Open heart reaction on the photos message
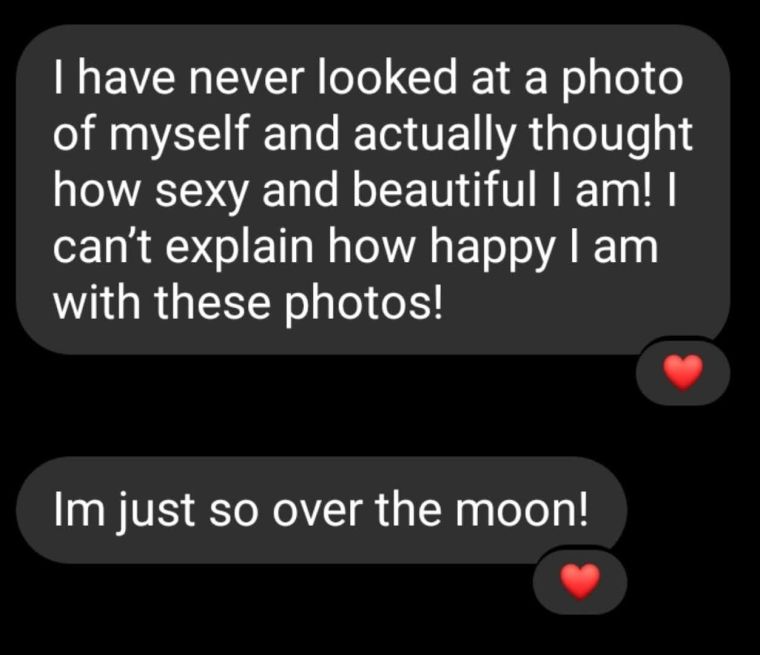The height and width of the screenshot is (655, 760). [x=684, y=374]
